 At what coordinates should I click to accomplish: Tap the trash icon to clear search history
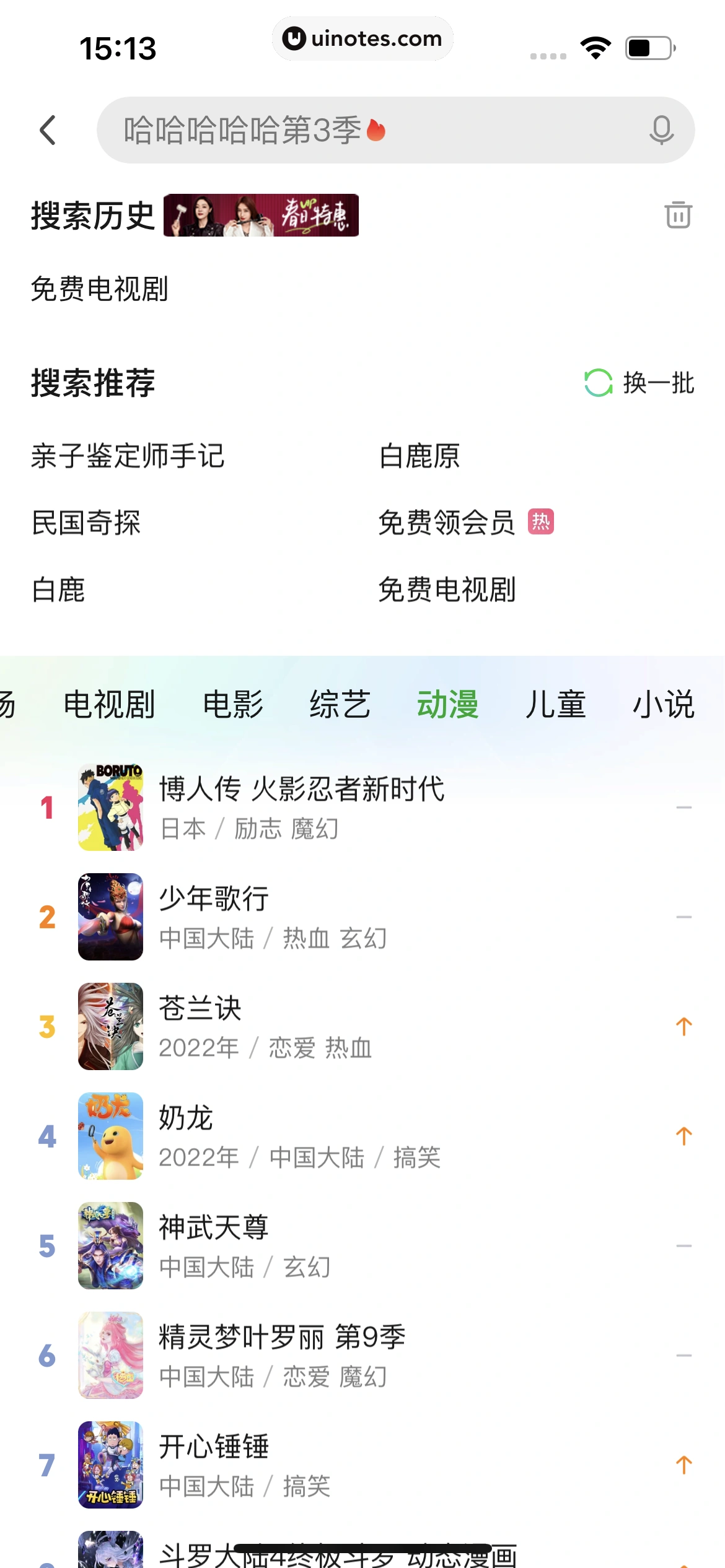click(x=677, y=216)
